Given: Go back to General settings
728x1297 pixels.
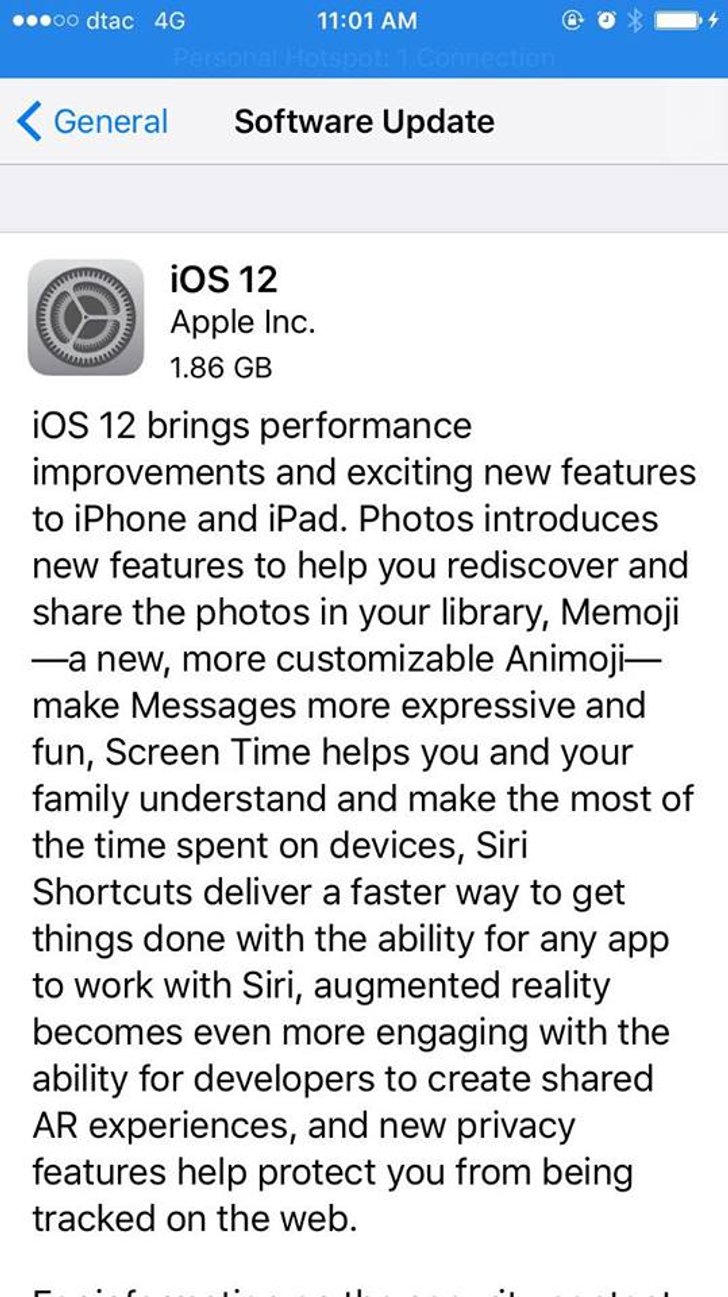Looking at the screenshot, I should point(92,122).
